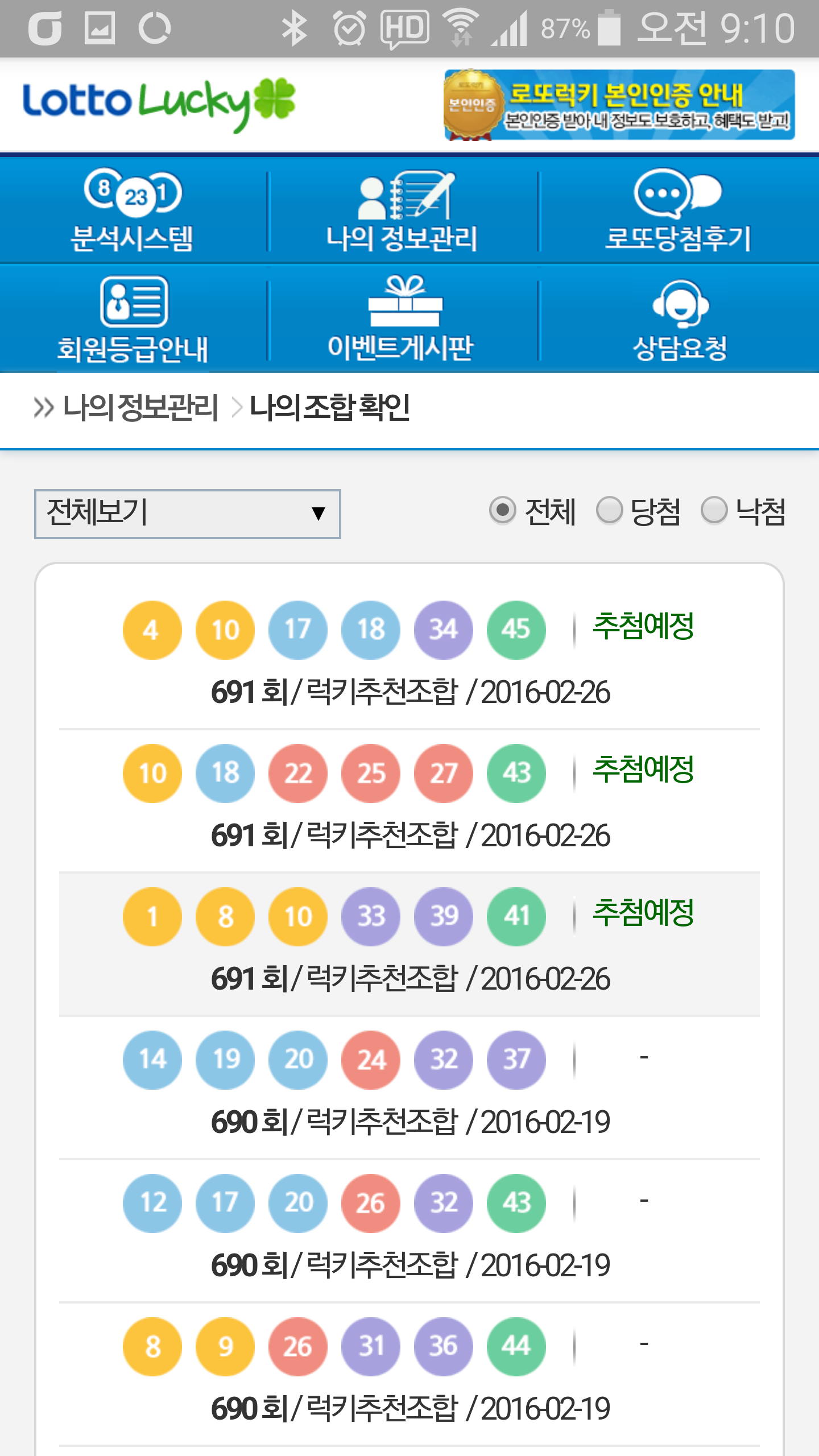Open the 이벤트게시판 board
Viewport: 819px width, 1456px height.
tap(403, 320)
